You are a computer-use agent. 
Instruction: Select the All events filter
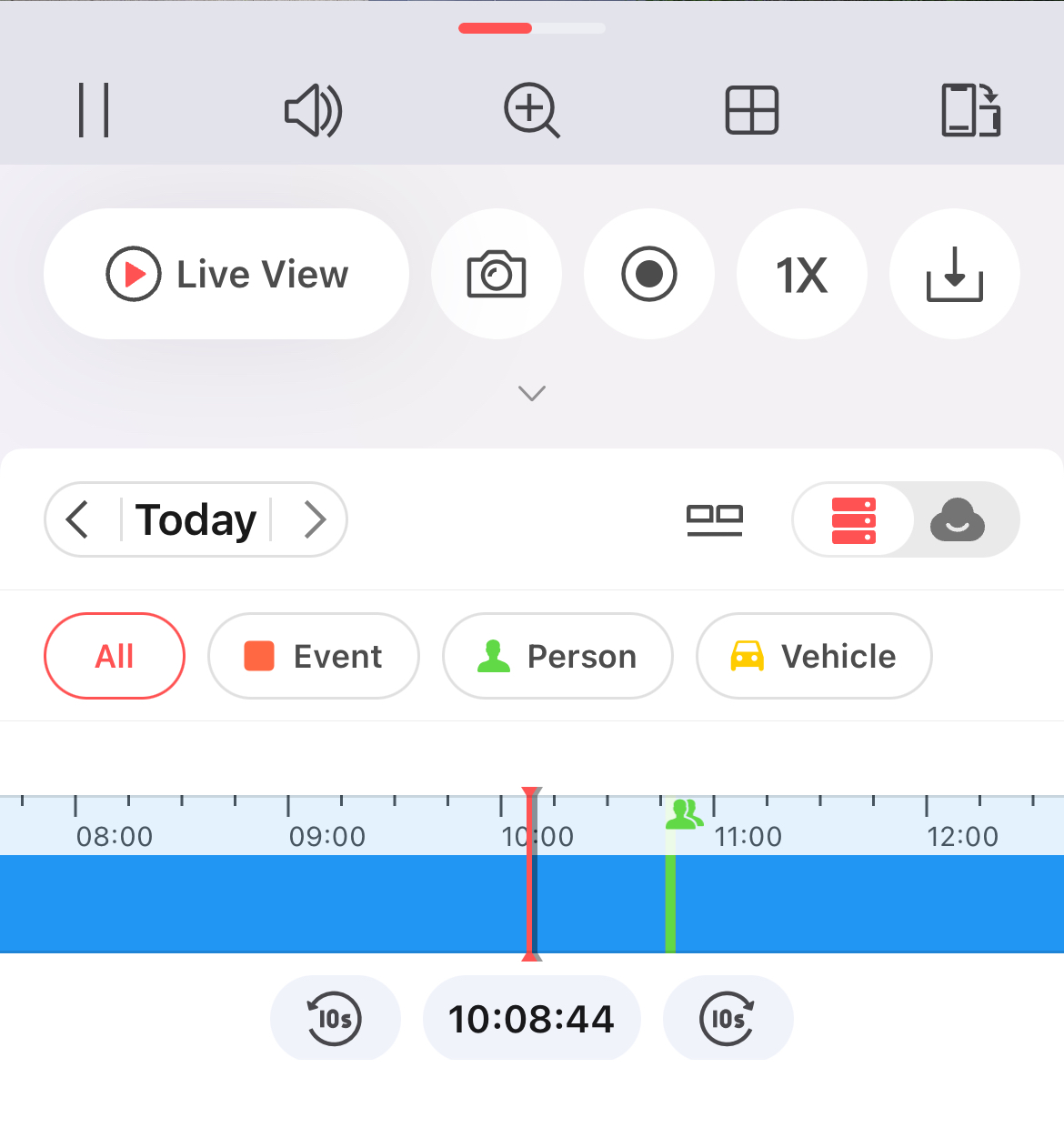coord(114,656)
